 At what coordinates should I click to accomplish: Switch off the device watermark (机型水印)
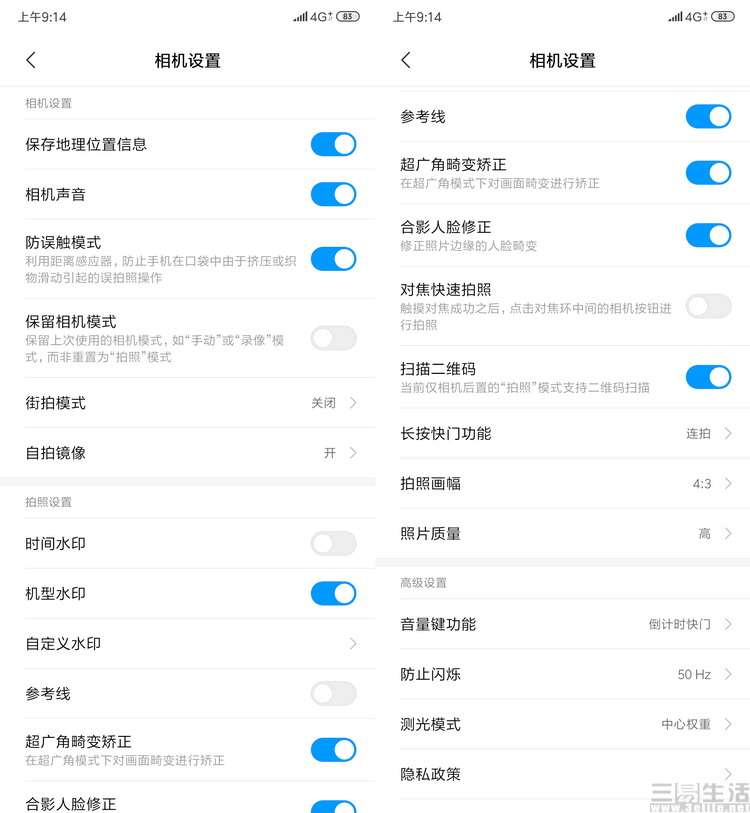point(333,594)
